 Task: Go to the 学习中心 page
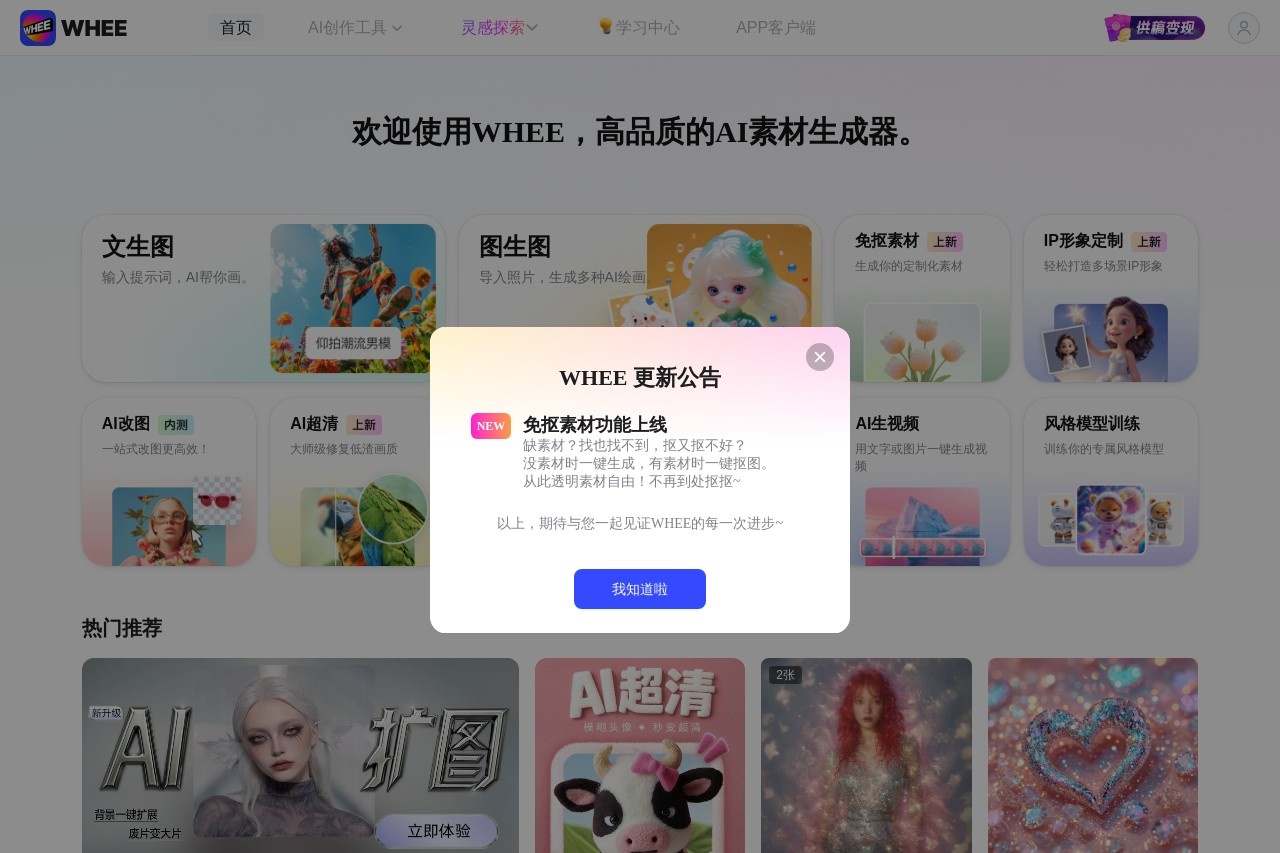coord(638,28)
